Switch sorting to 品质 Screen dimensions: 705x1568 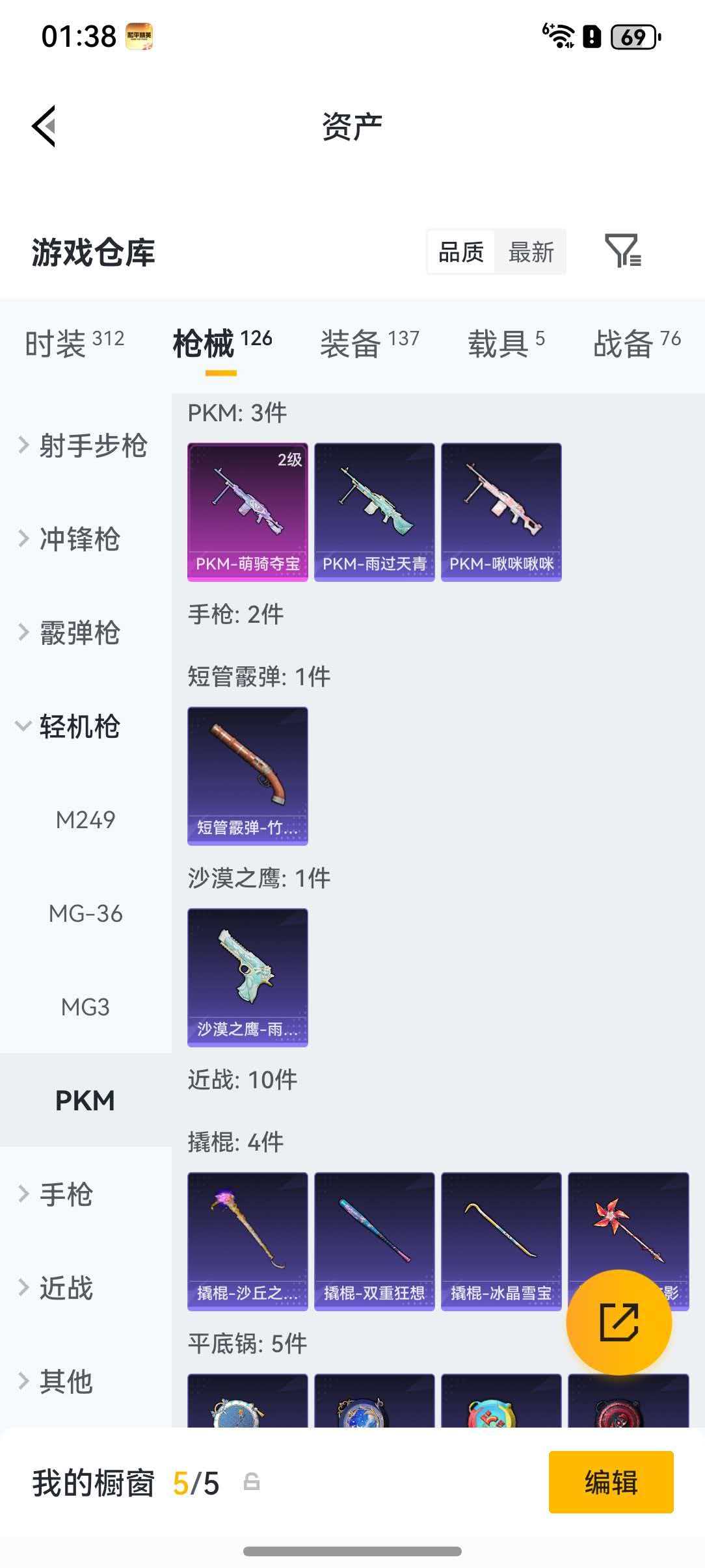[460, 252]
